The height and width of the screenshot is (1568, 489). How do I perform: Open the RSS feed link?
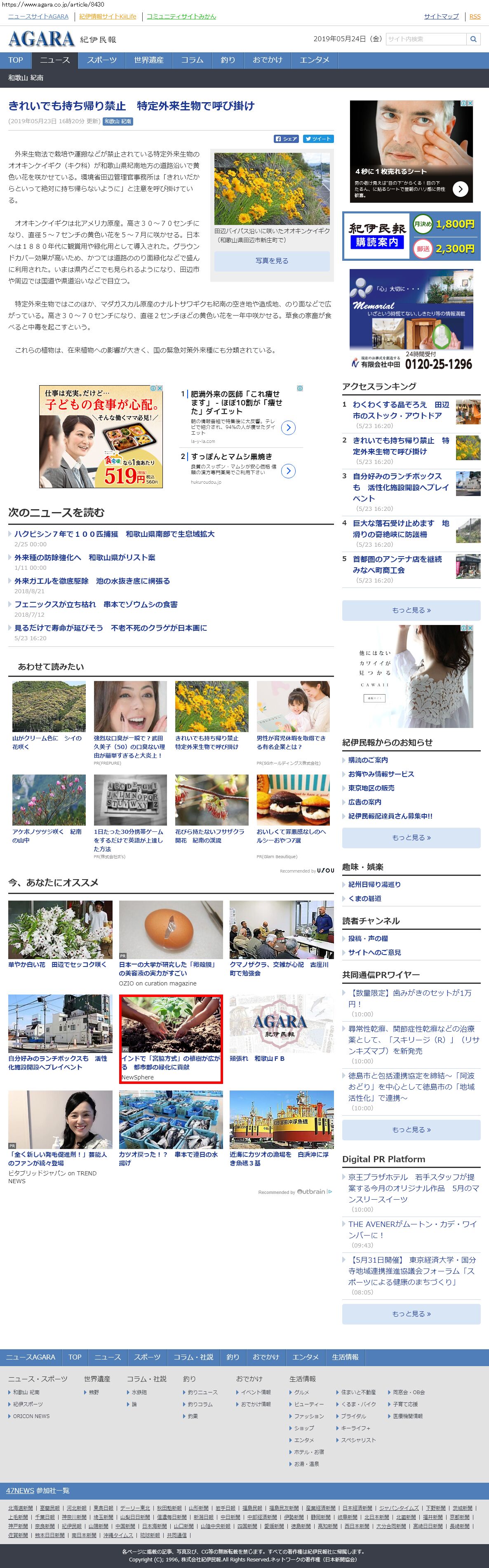475,16
